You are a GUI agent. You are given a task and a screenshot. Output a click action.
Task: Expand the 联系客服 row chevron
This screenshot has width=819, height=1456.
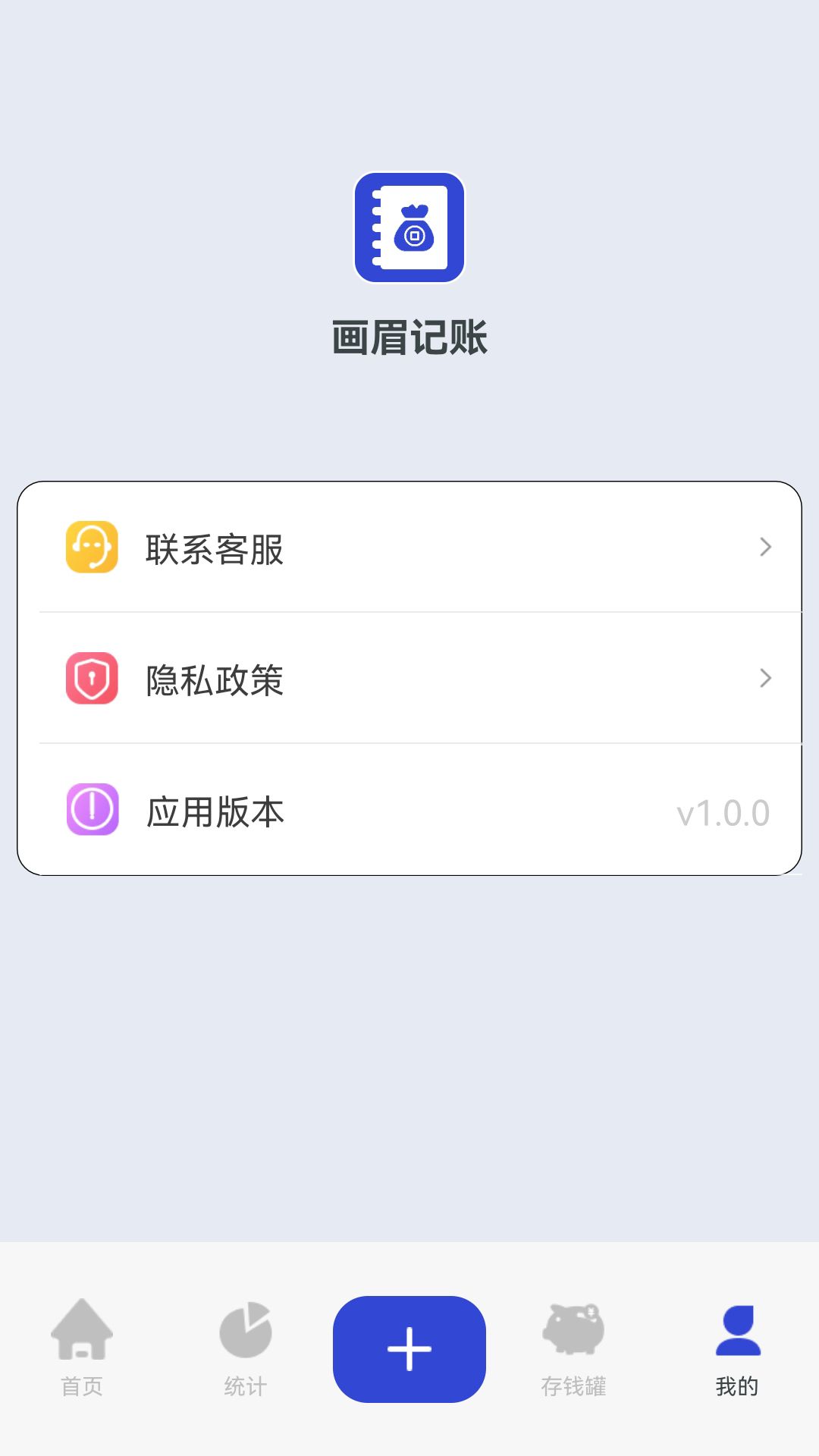tap(766, 547)
